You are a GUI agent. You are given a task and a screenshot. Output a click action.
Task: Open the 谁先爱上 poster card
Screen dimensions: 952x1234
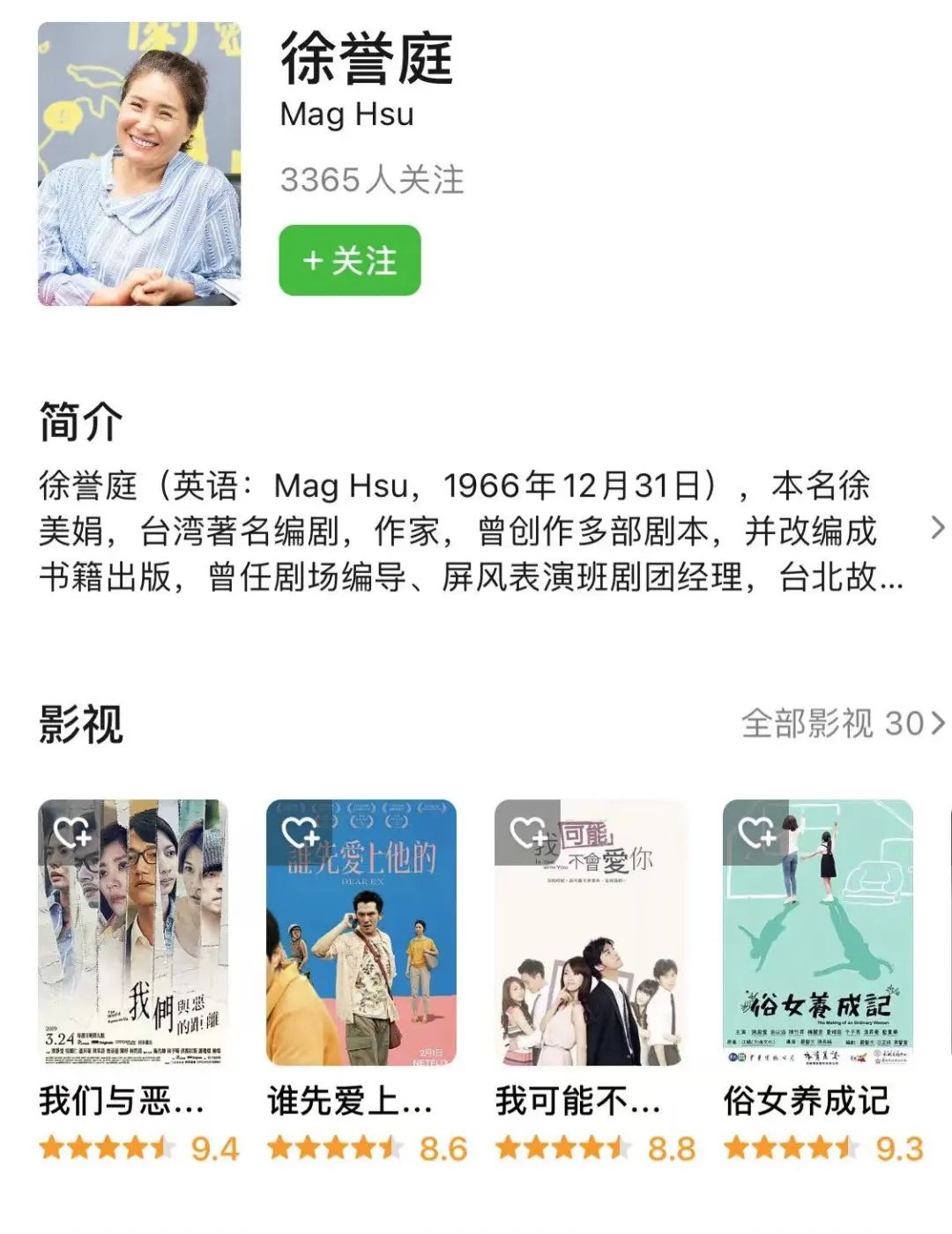(x=361, y=933)
